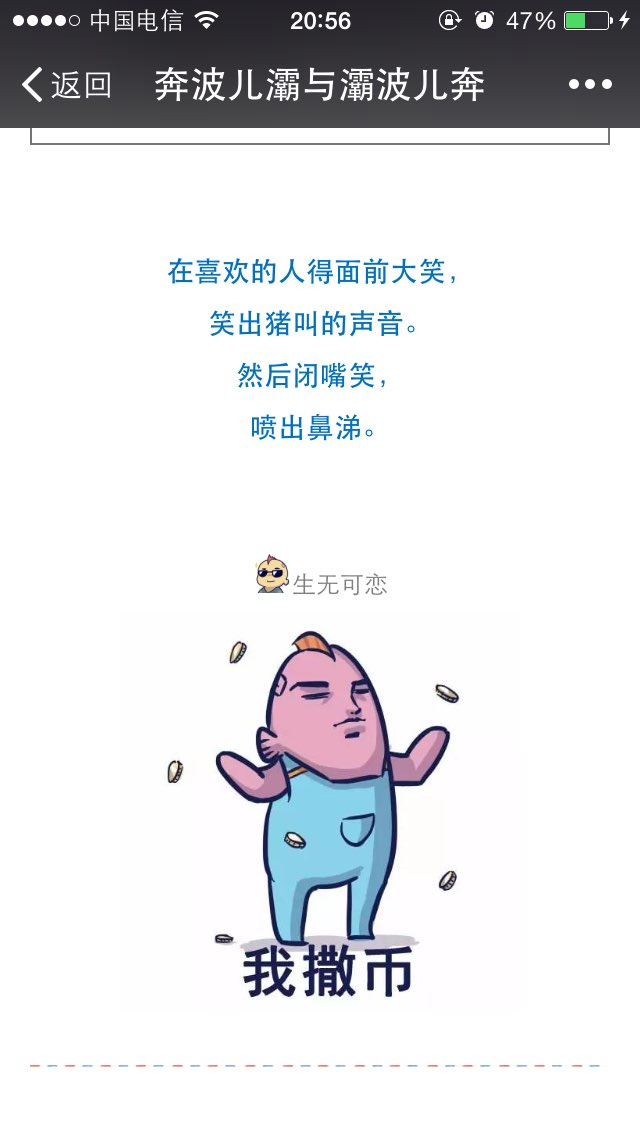Viewport: 640px width, 1136px height.
Task: Open the three-dot more options menu
Action: point(590,85)
